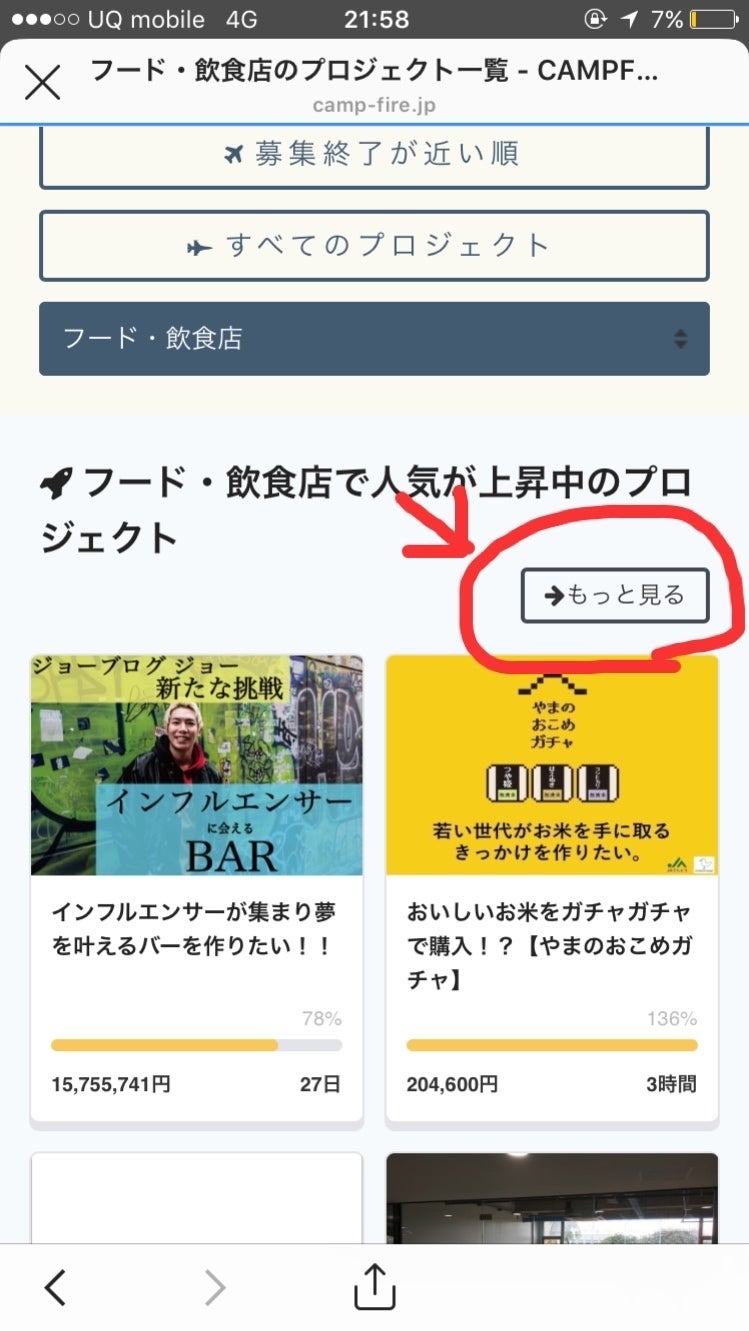Open the フード・飲食店 category dropdown
The image size is (749, 1331).
point(374,338)
